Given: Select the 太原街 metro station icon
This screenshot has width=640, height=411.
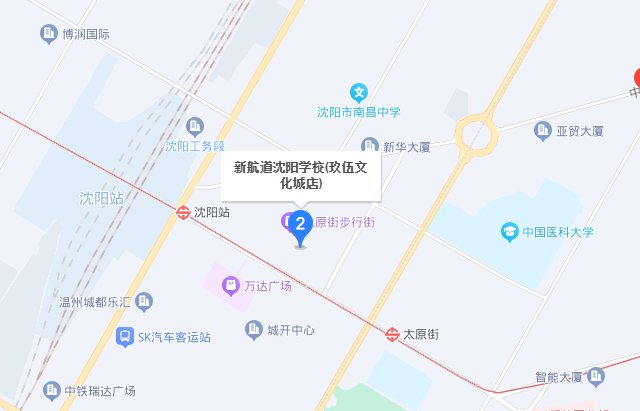Looking at the screenshot, I should click(391, 334).
